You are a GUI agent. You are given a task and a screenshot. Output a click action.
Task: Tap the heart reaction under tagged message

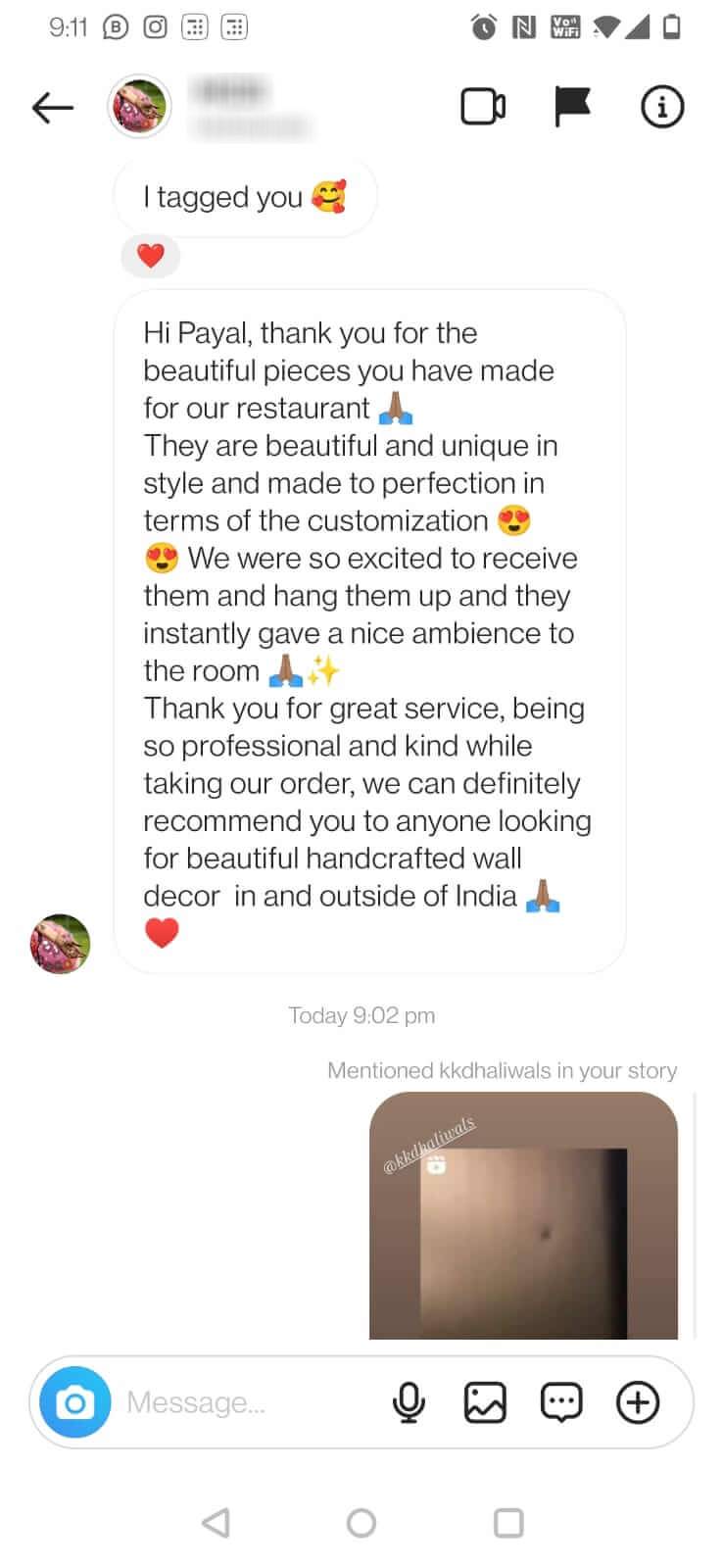150,257
